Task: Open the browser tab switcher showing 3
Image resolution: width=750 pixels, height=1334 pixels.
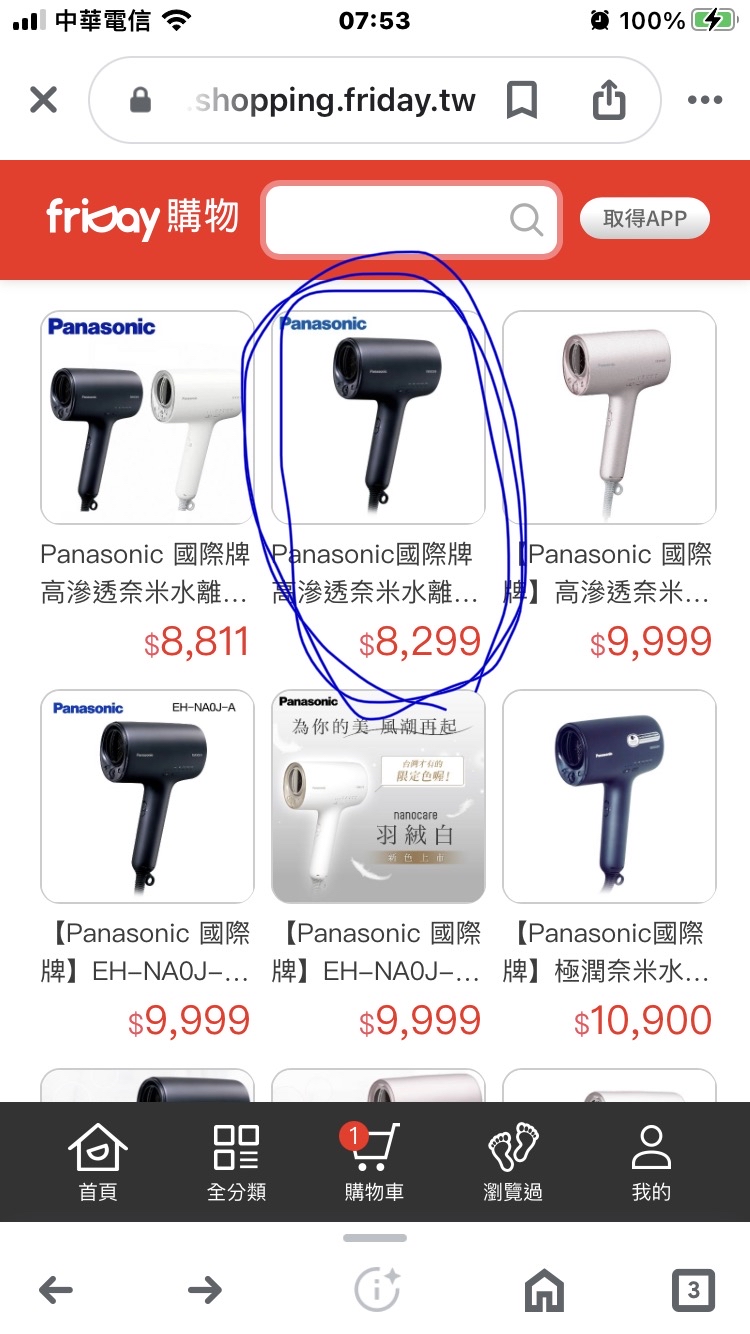Action: (x=693, y=1290)
